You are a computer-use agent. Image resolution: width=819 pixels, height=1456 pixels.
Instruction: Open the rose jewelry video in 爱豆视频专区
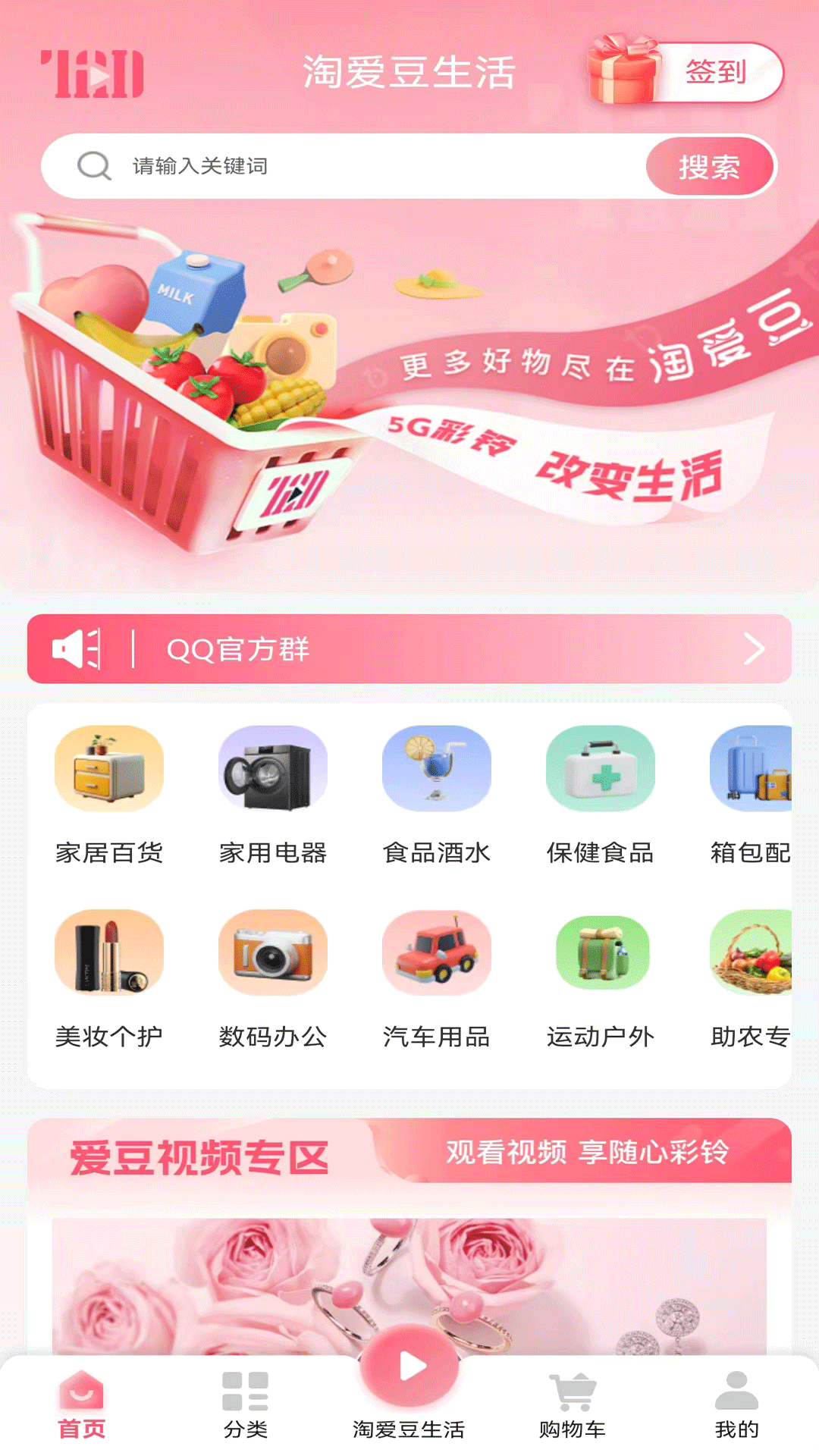click(409, 1282)
